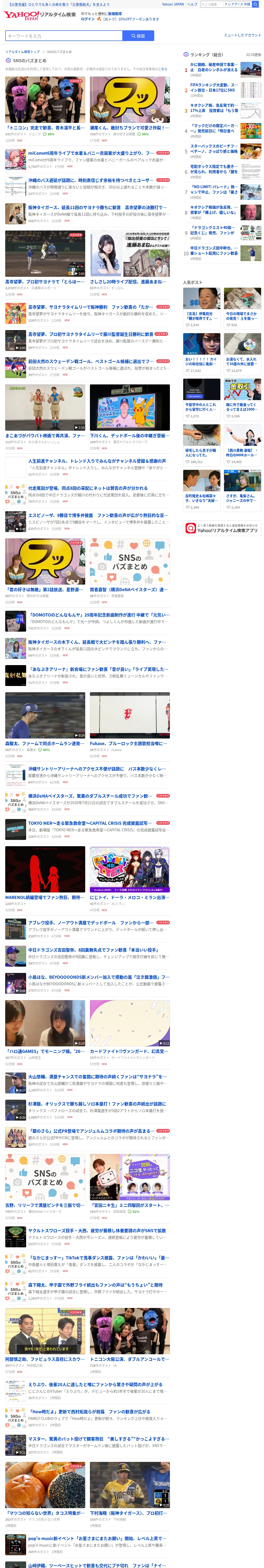264x1568 pixels.
Task: Go back to リアルタイム検索トップ breadcrumb
Action: click(22, 52)
